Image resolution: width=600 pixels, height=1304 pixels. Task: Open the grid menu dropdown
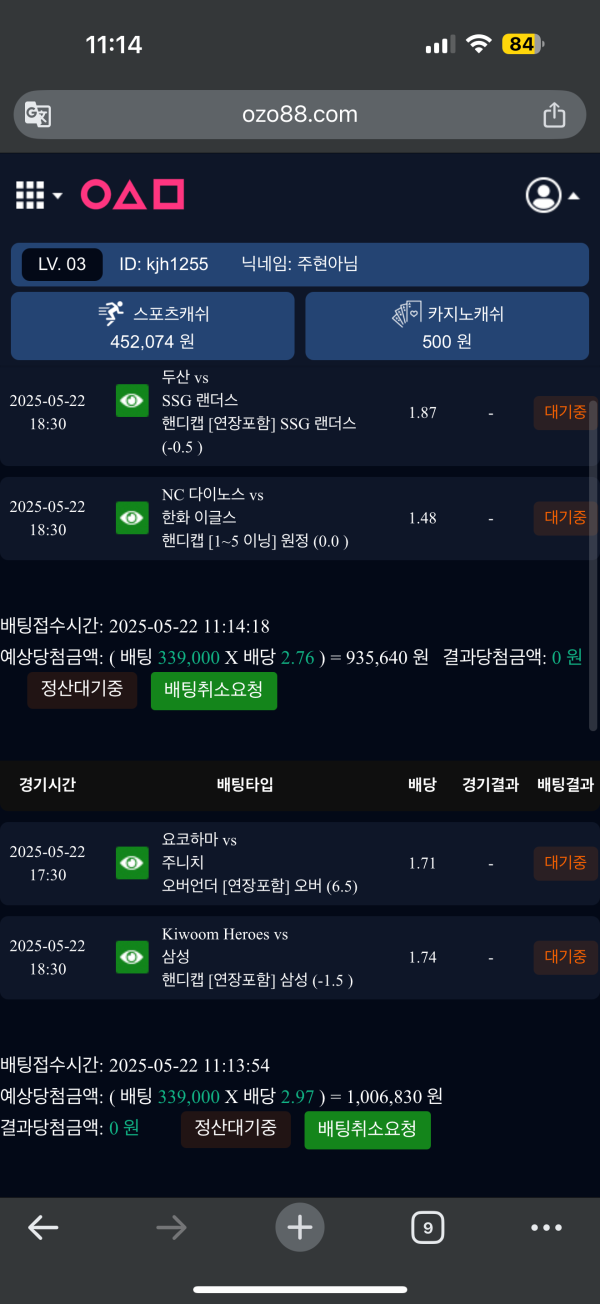[x=38, y=195]
